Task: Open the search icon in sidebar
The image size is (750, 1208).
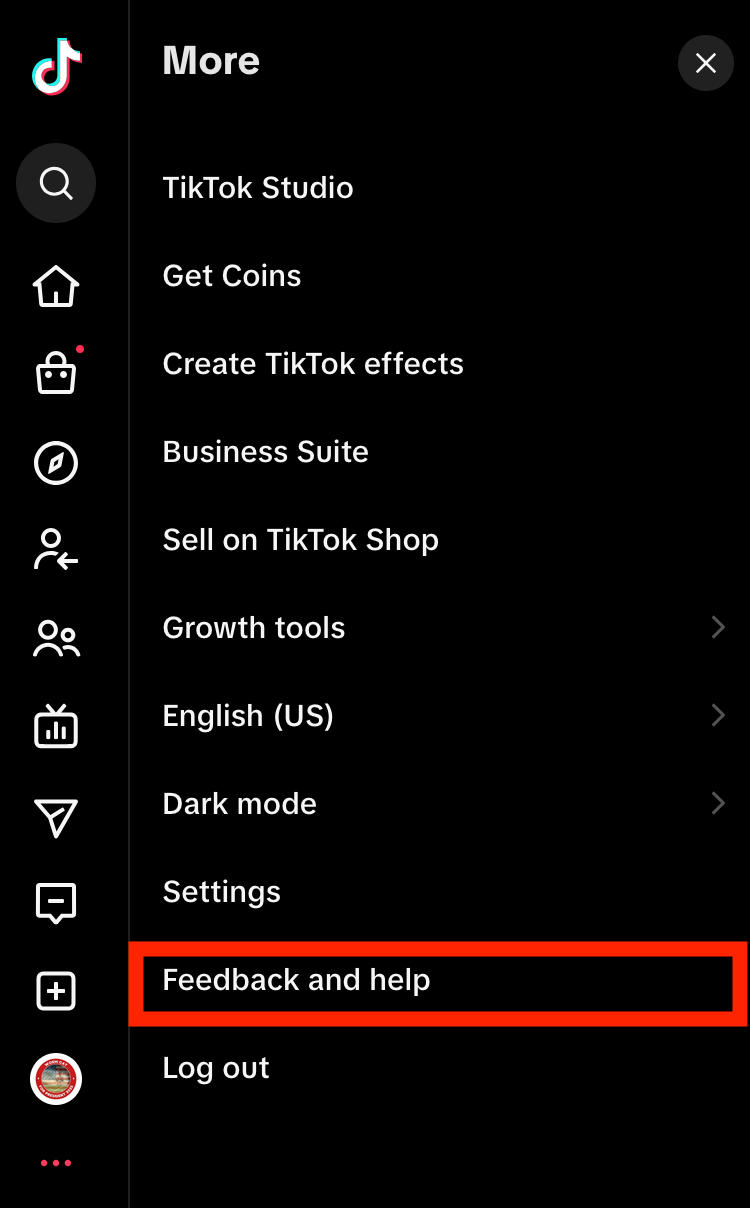Action: click(56, 183)
